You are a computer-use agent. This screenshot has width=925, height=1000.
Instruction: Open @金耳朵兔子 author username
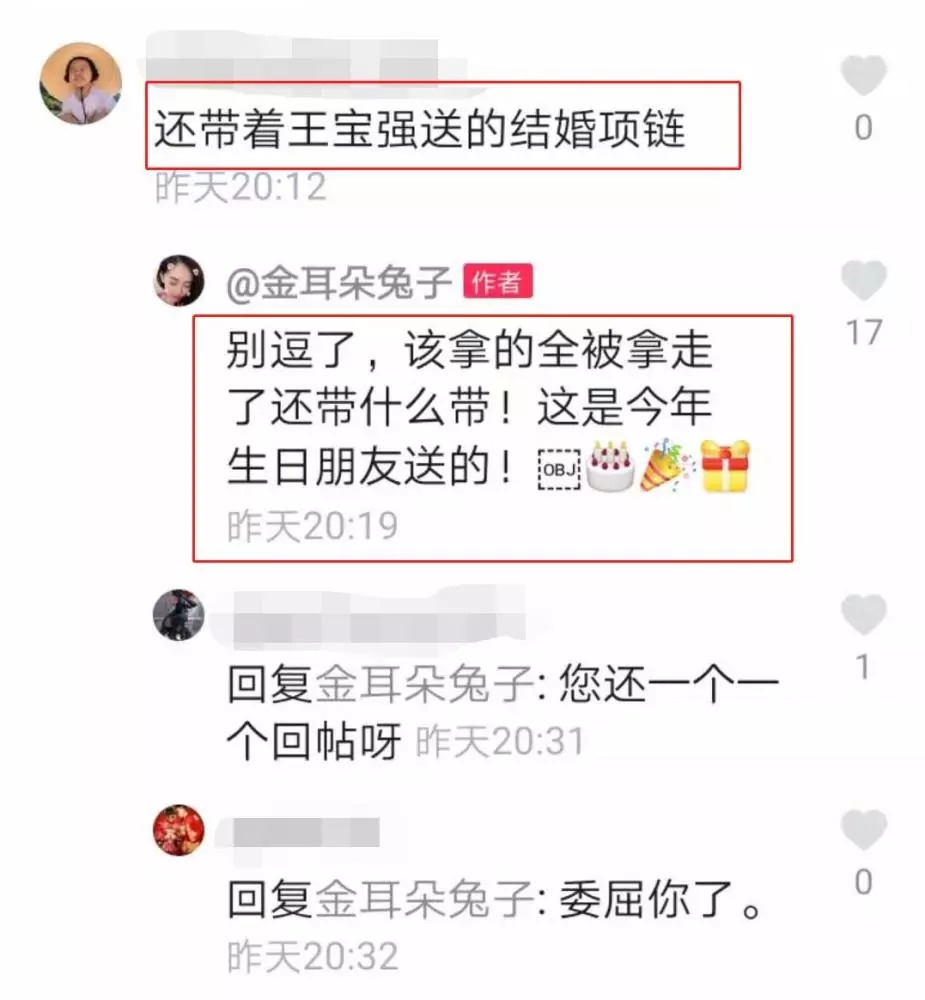341,283
